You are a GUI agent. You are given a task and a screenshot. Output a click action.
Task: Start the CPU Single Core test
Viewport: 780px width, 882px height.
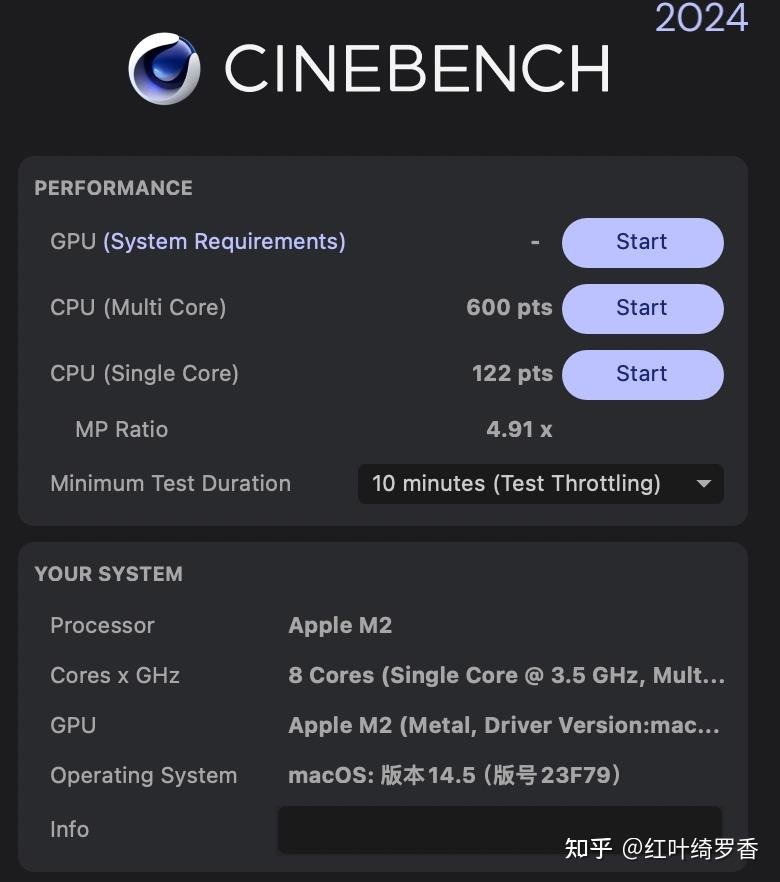(642, 374)
